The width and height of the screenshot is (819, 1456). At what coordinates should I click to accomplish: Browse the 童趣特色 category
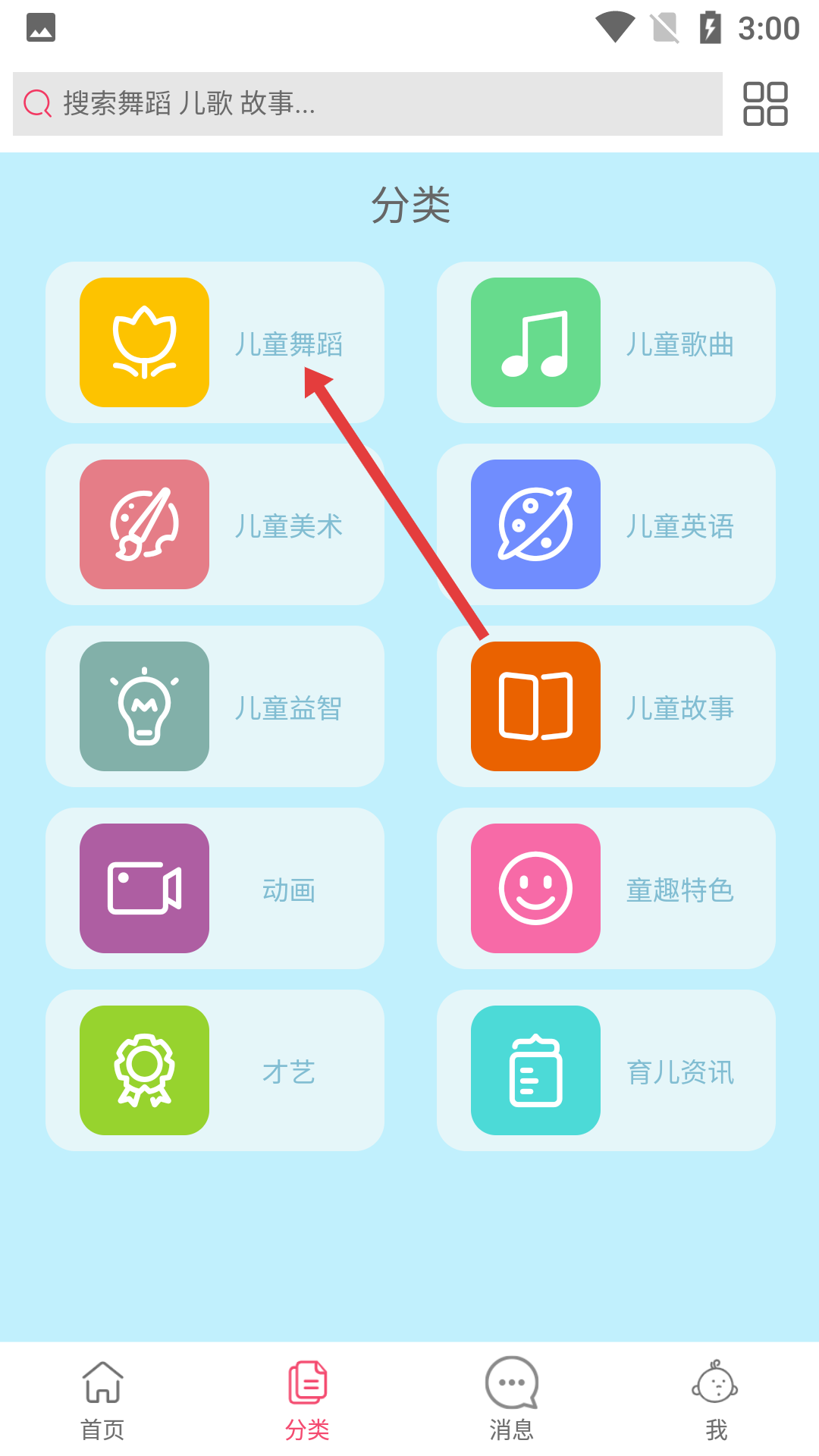[x=606, y=889]
